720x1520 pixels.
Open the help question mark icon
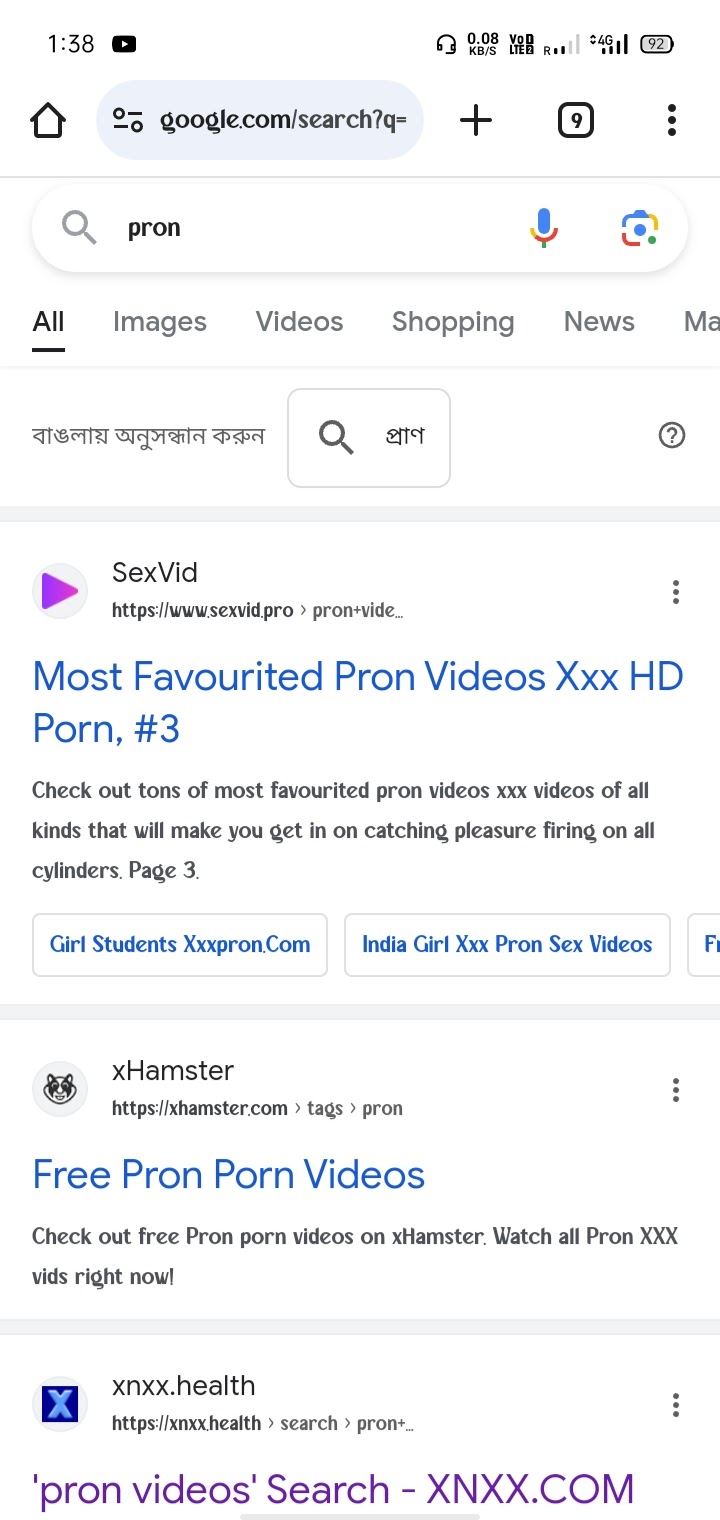click(x=671, y=435)
